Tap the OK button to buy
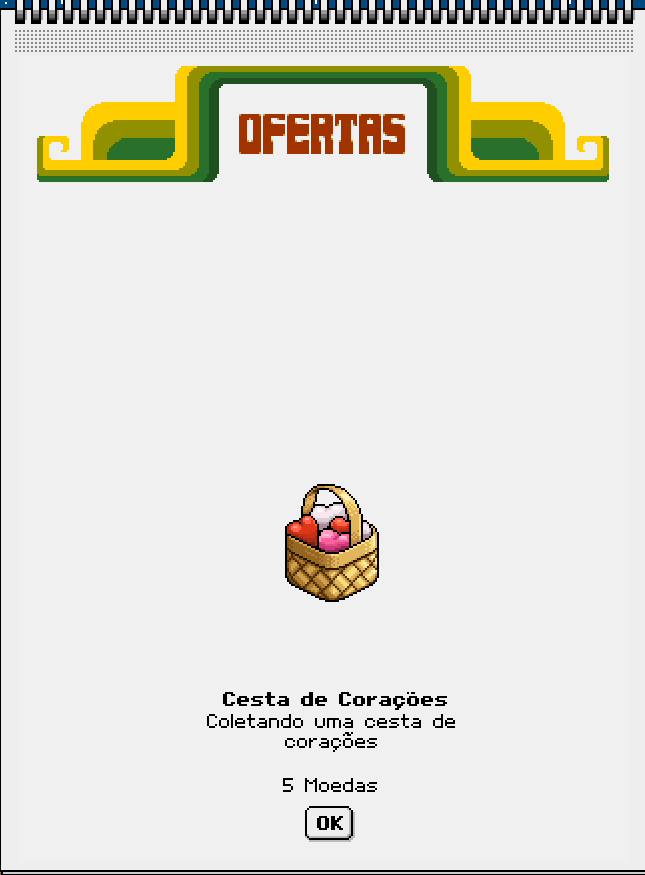 329,823
